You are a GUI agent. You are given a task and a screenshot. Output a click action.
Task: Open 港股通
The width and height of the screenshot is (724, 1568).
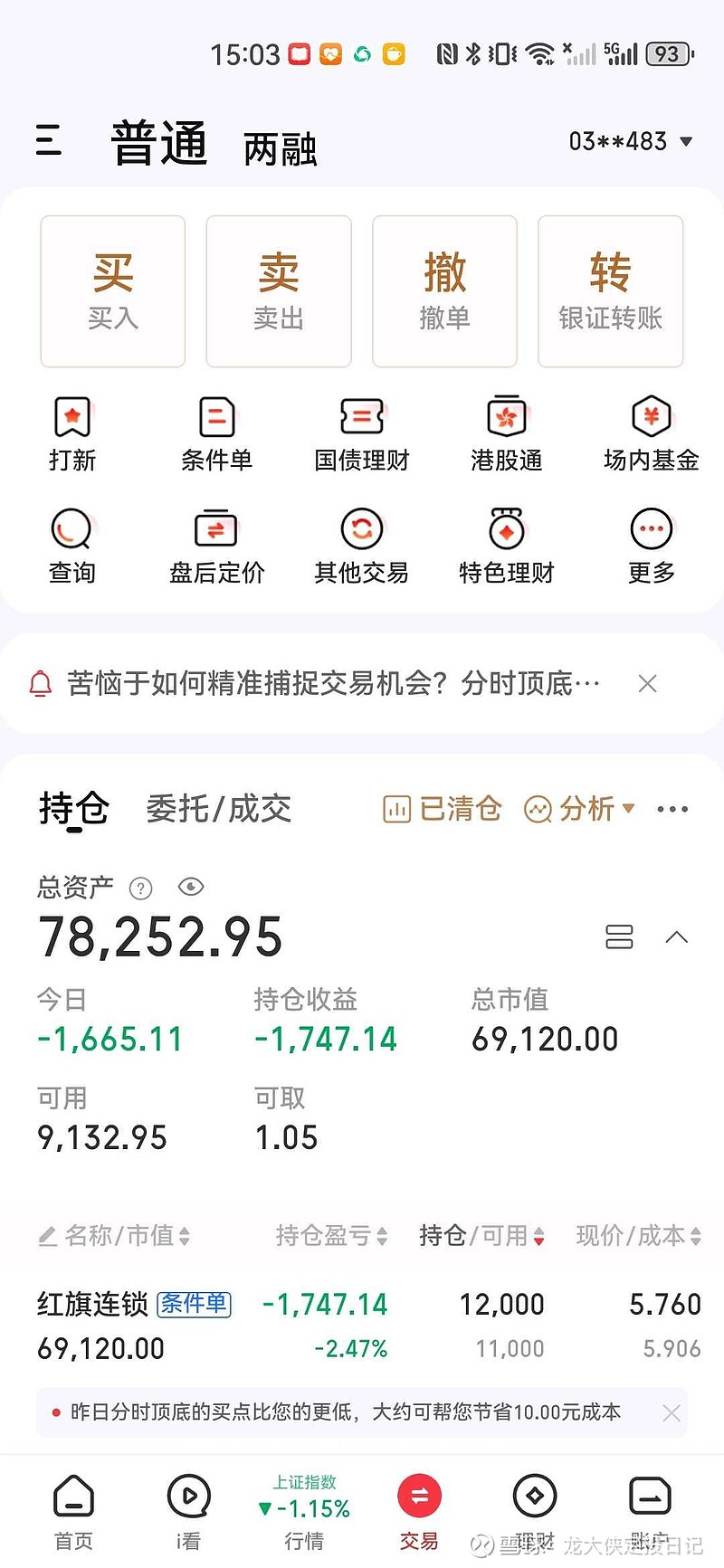click(x=506, y=434)
